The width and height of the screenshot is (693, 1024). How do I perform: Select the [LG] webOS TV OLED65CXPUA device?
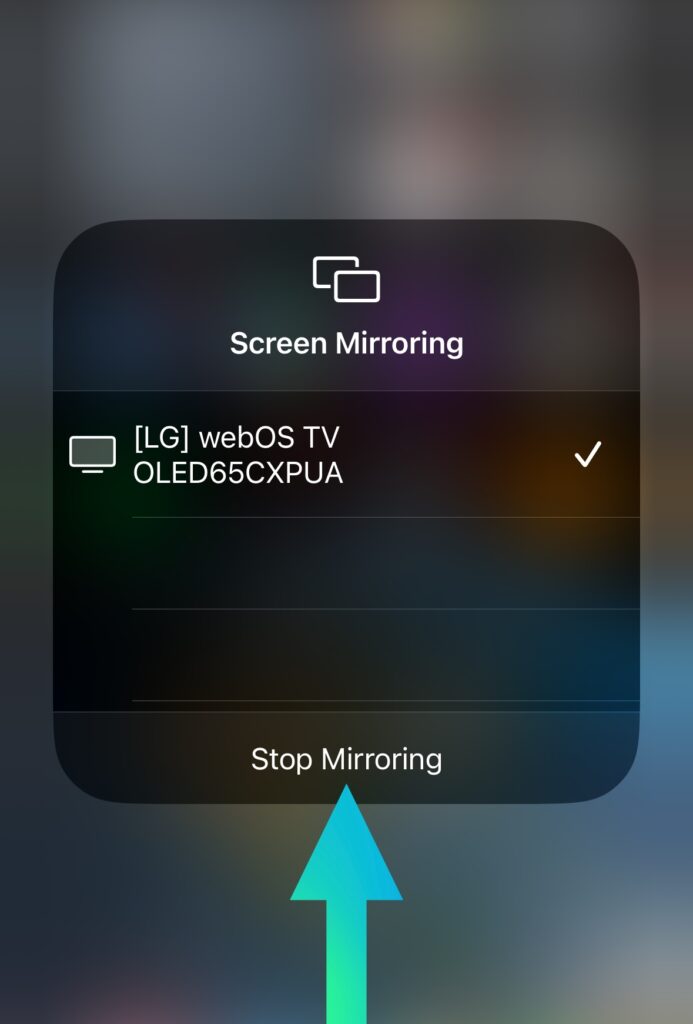coord(238,455)
